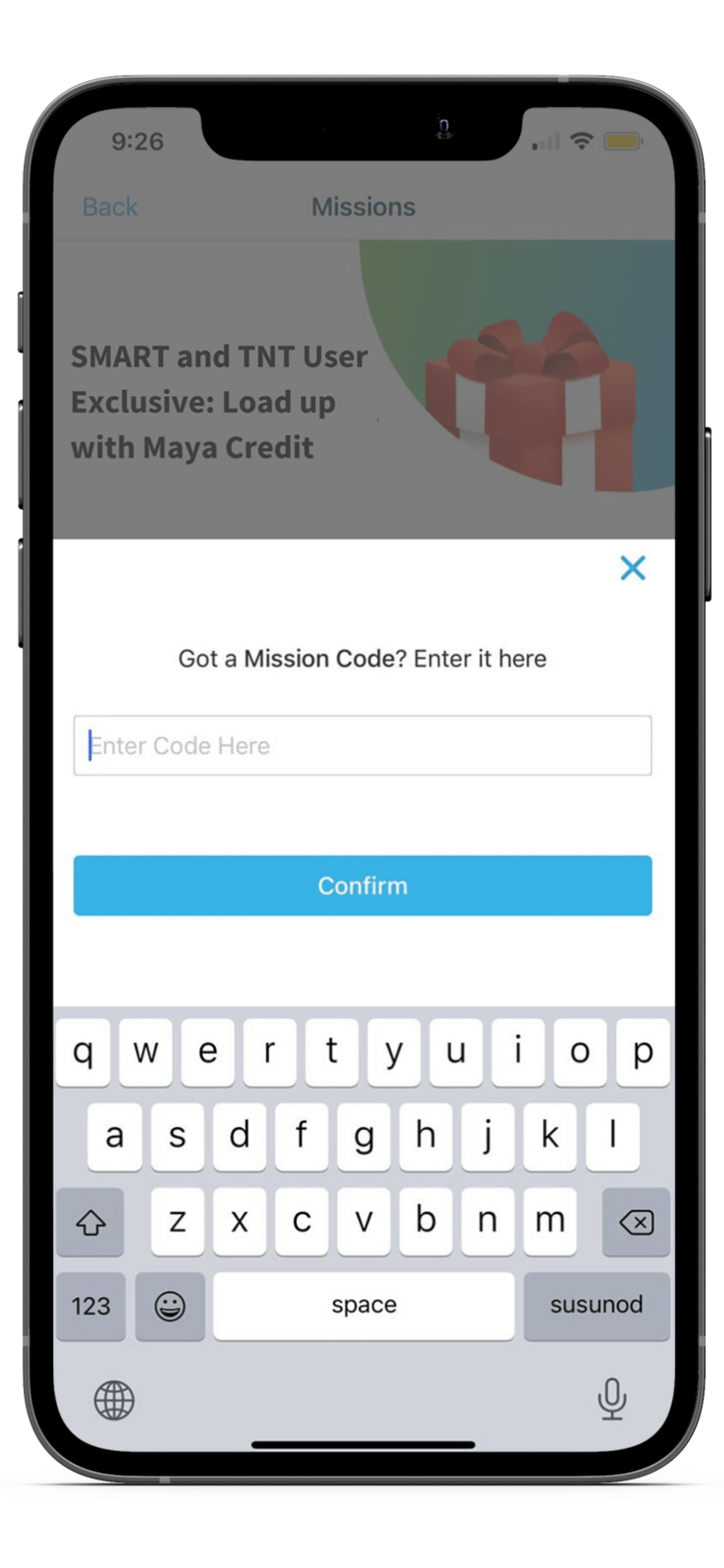
Task: Close the mission code dialog
Action: [x=632, y=568]
